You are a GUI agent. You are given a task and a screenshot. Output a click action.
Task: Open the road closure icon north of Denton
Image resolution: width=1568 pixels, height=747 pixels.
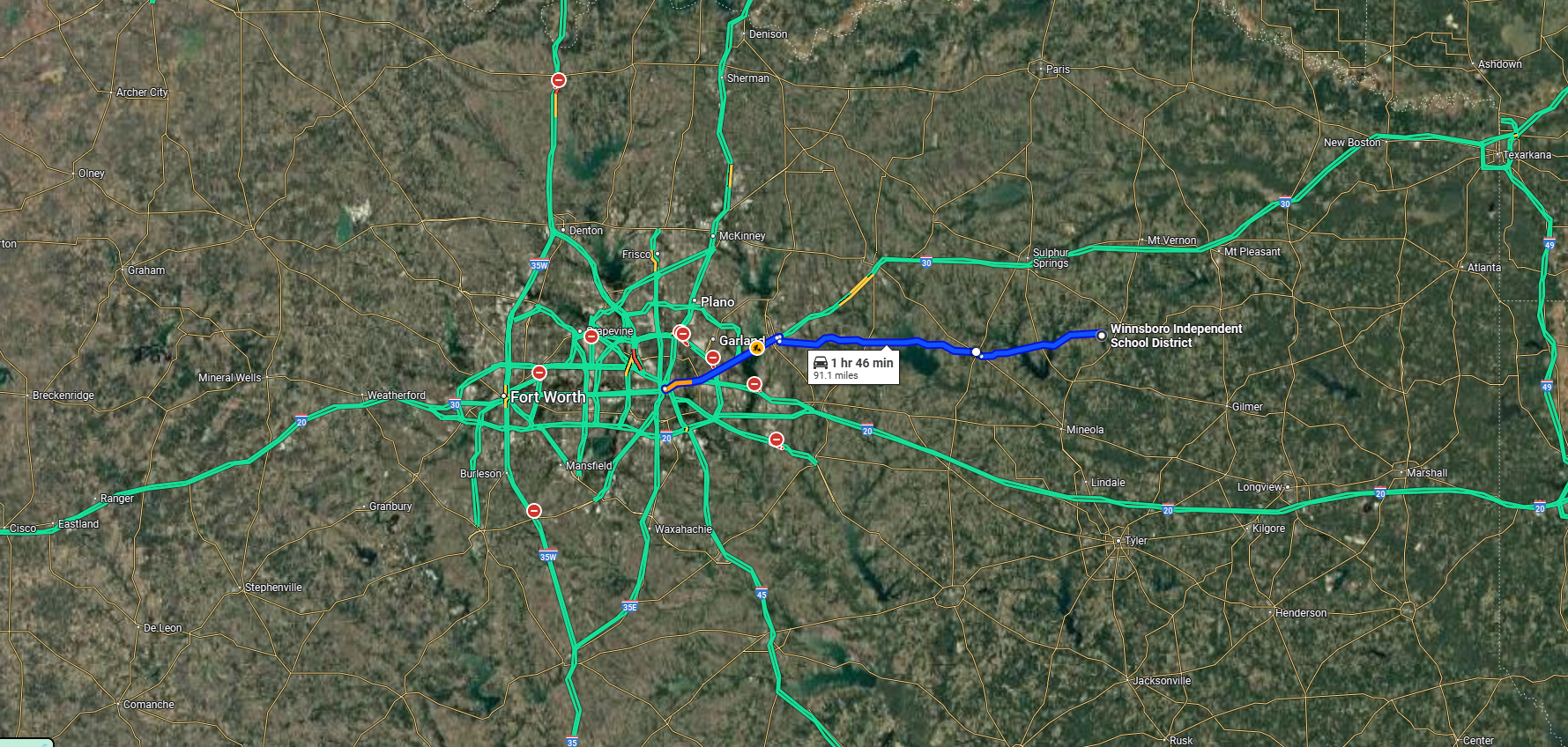tap(559, 80)
